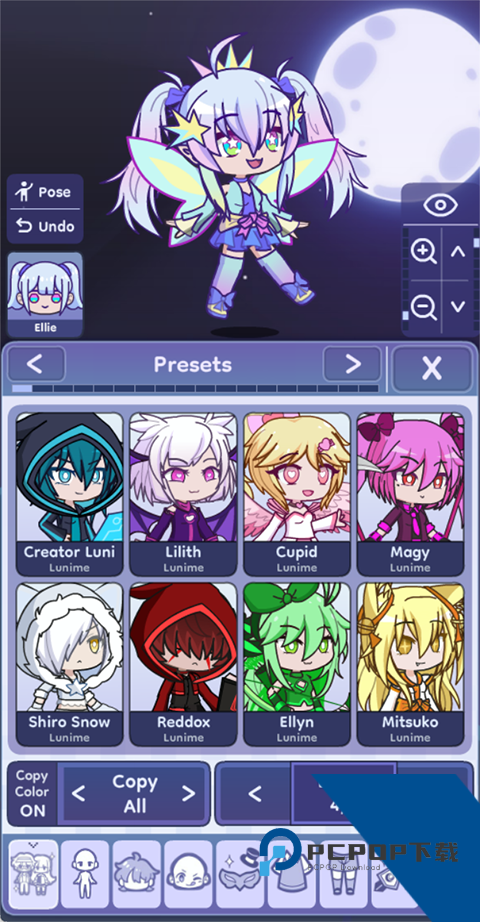
Task: Pick the Lilith preset
Action: point(183,494)
